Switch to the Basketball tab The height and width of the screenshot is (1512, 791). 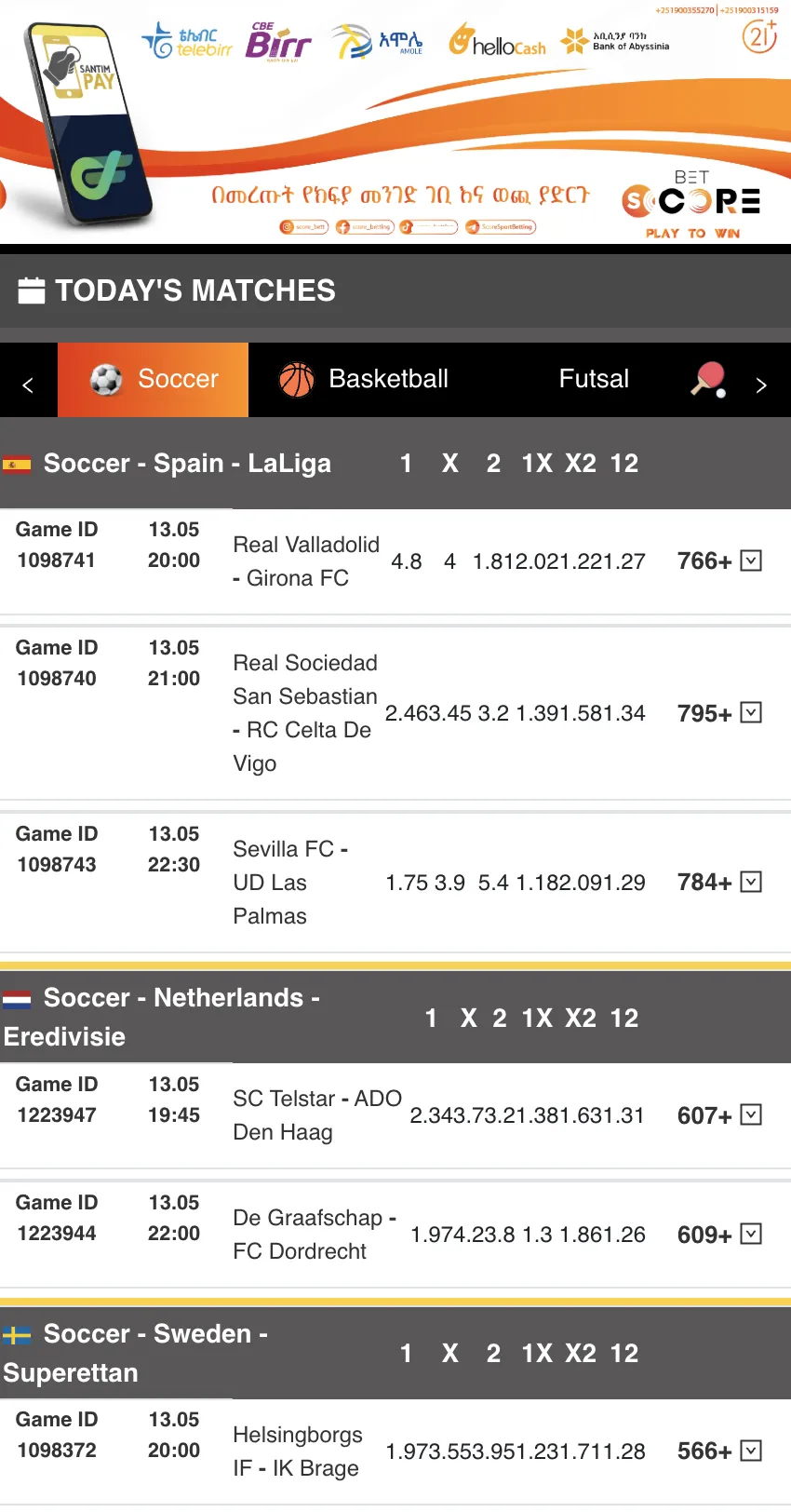pyautogui.click(x=364, y=379)
